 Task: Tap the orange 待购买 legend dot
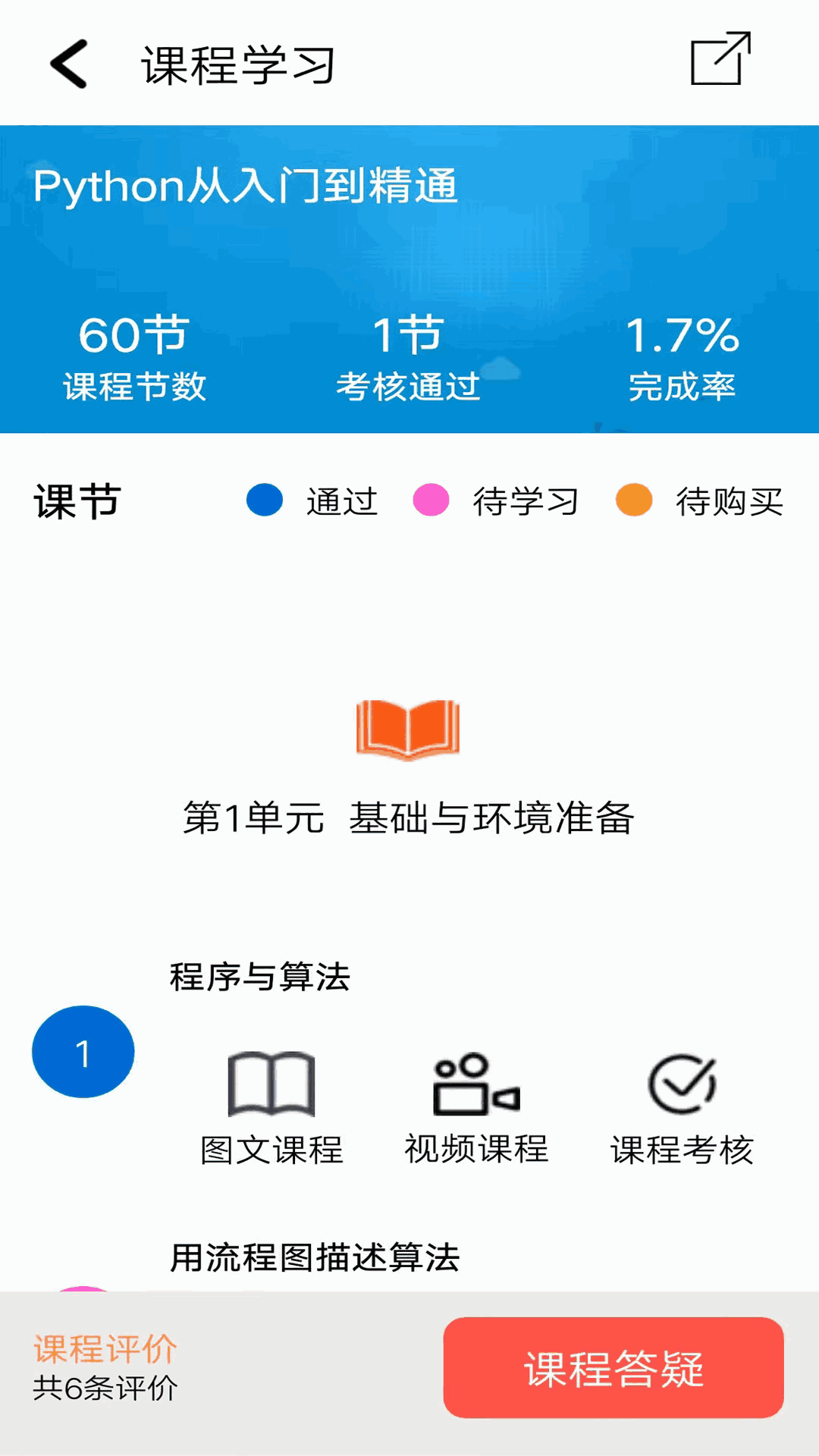[634, 501]
